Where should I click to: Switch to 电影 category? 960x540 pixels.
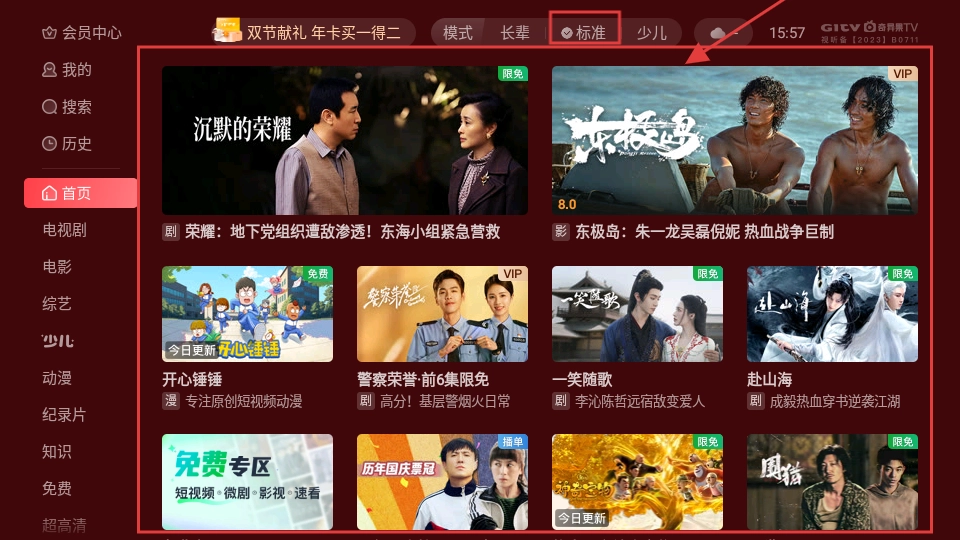[57, 267]
